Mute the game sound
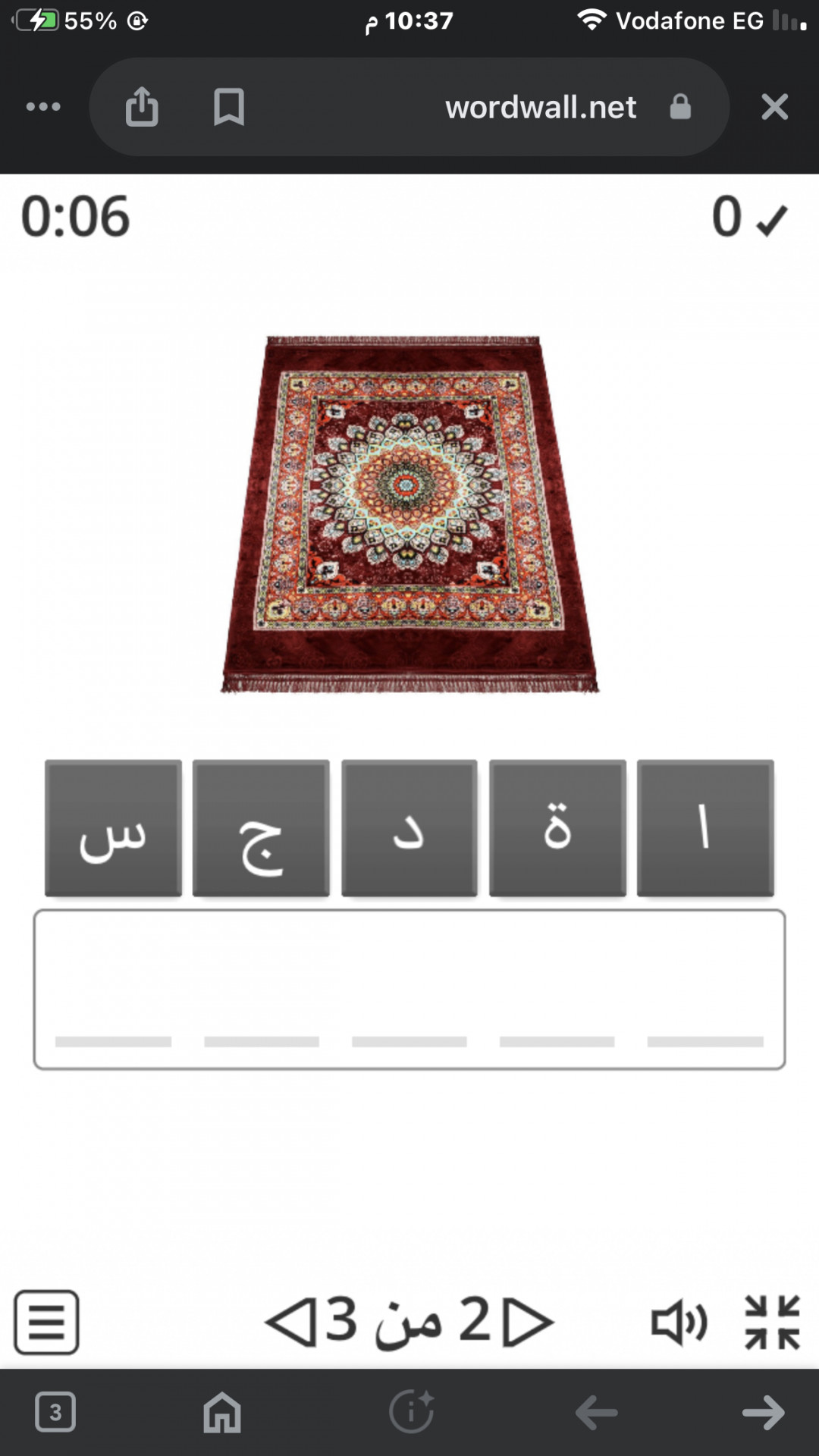Screen dimensions: 819x1456 pos(679,1323)
